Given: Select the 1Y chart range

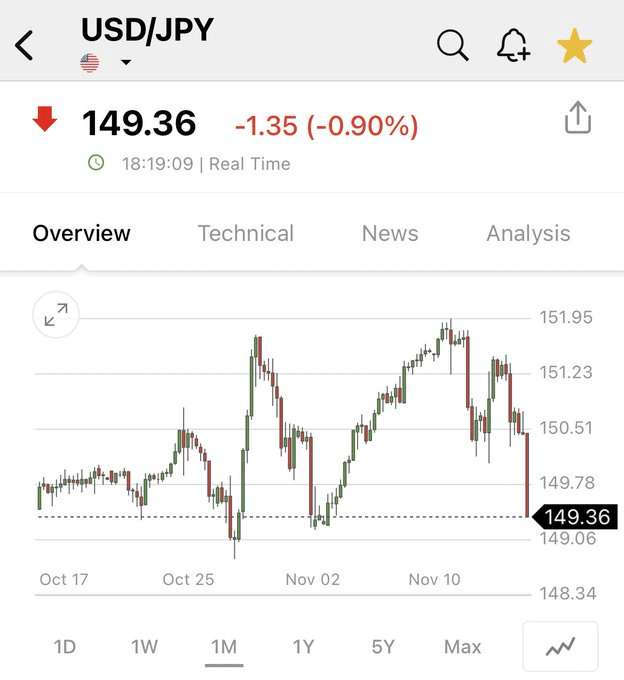Looking at the screenshot, I should tap(303, 646).
